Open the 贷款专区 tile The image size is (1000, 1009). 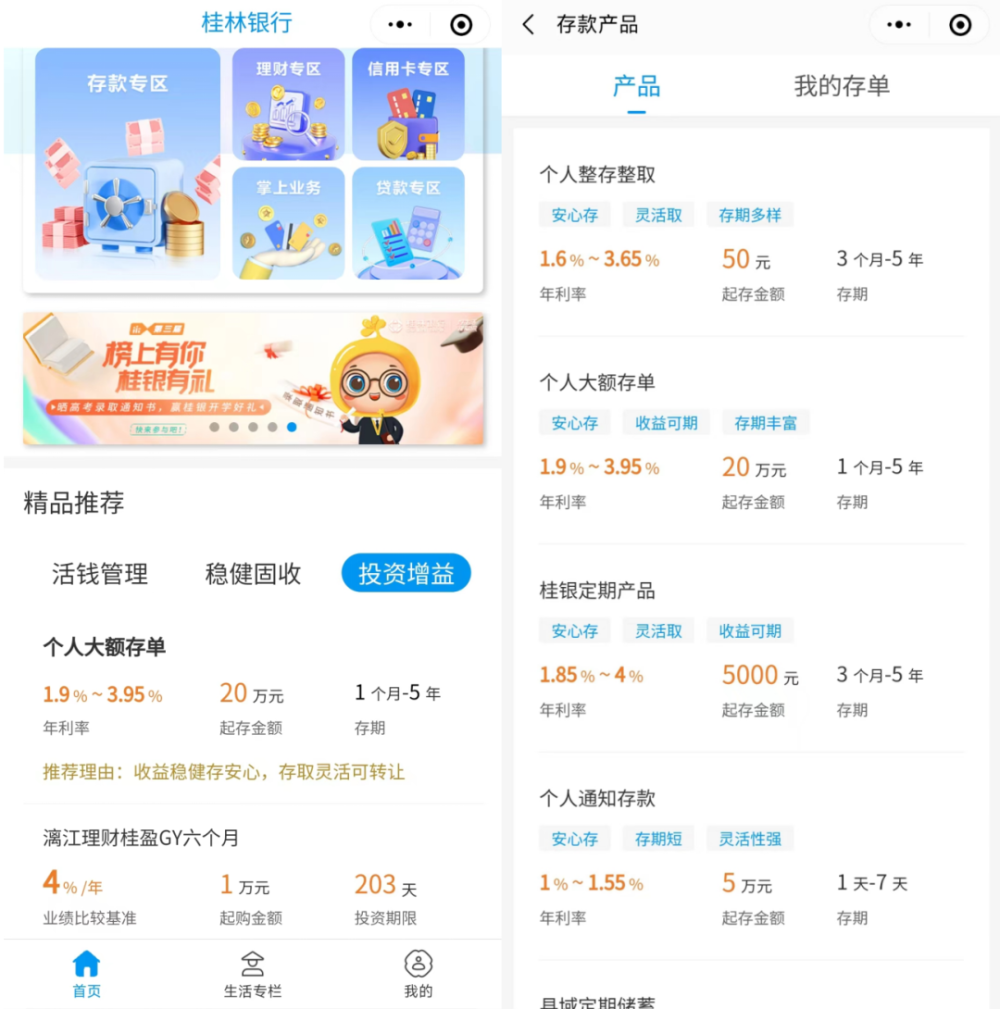408,223
